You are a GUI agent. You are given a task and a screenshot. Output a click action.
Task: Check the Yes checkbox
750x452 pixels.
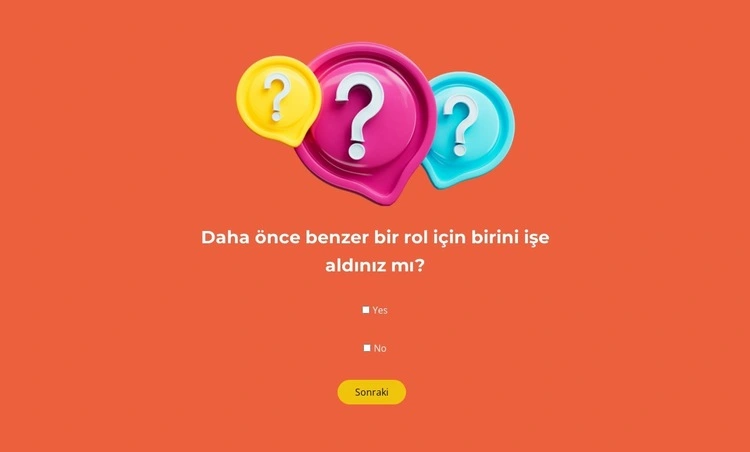tap(366, 310)
